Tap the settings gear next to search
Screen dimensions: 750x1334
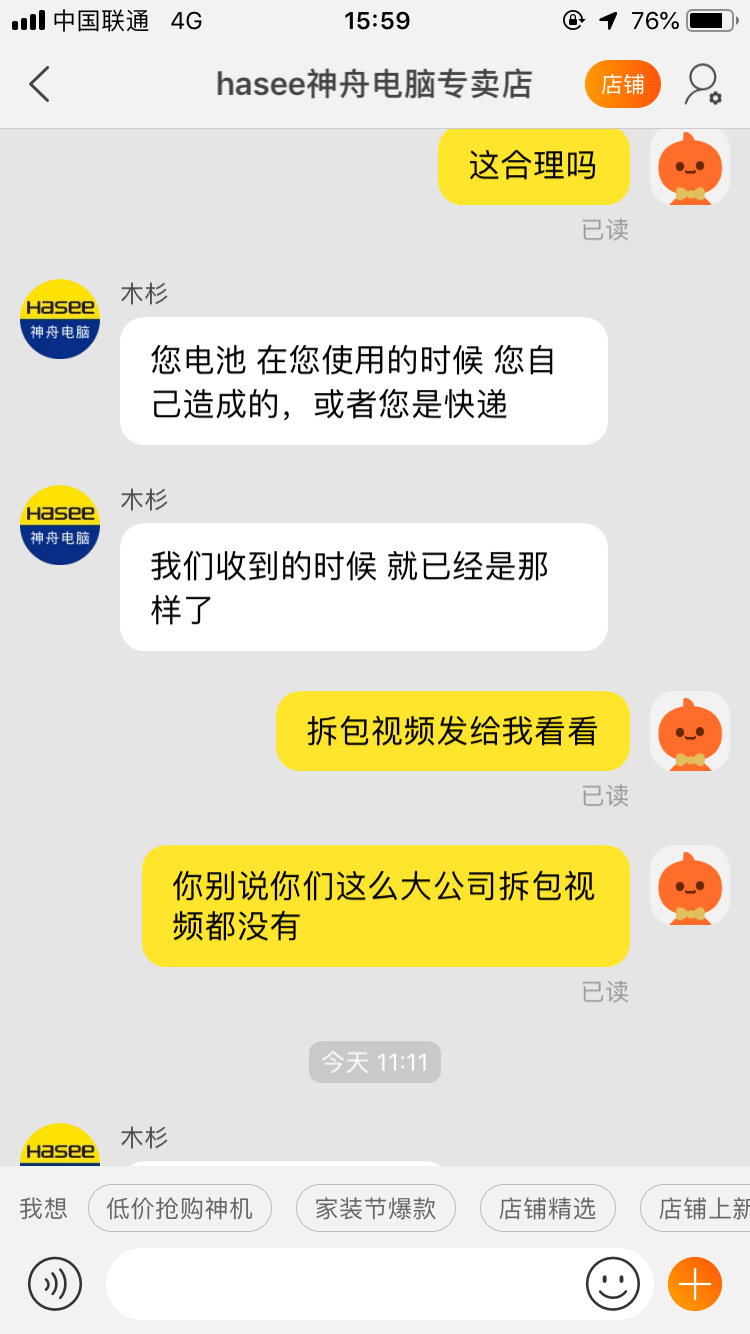(714, 95)
